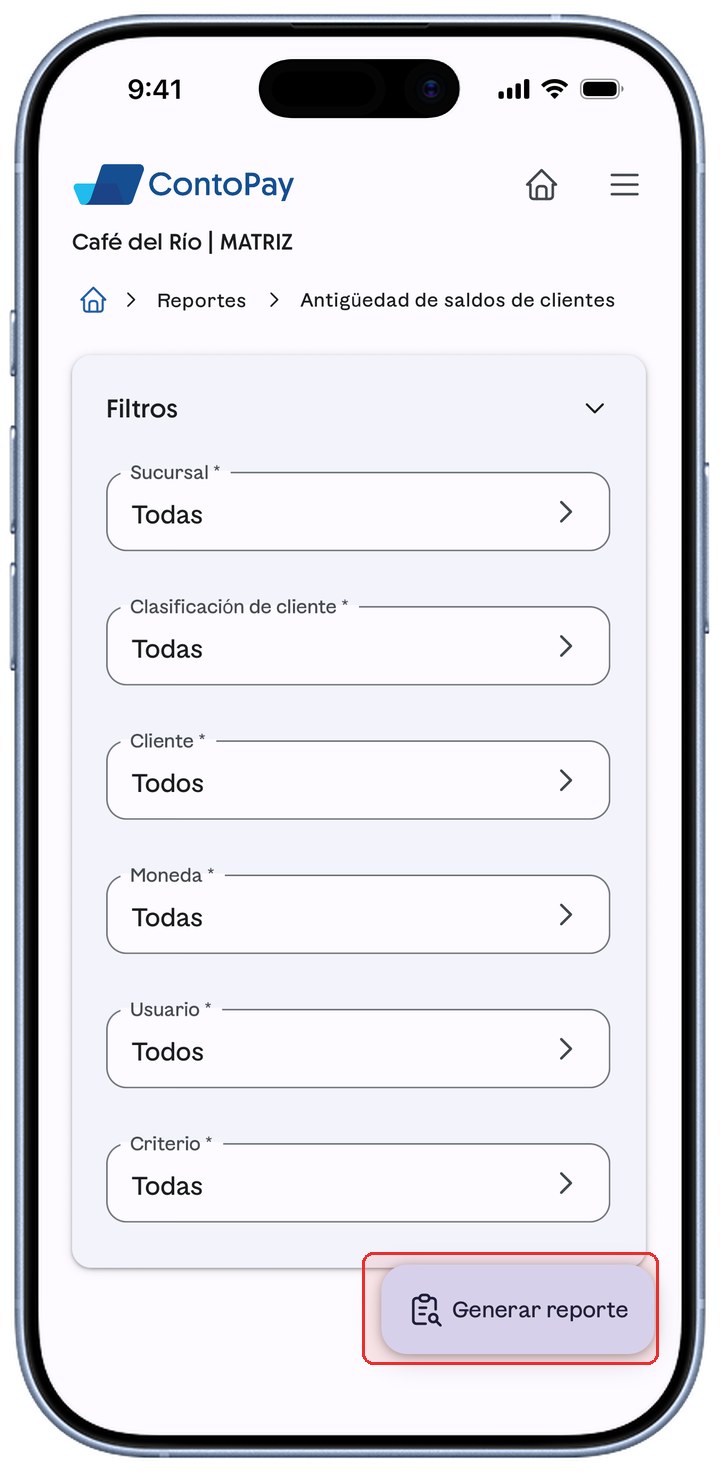Choose a Clasificación de cliente option

[x=358, y=645]
